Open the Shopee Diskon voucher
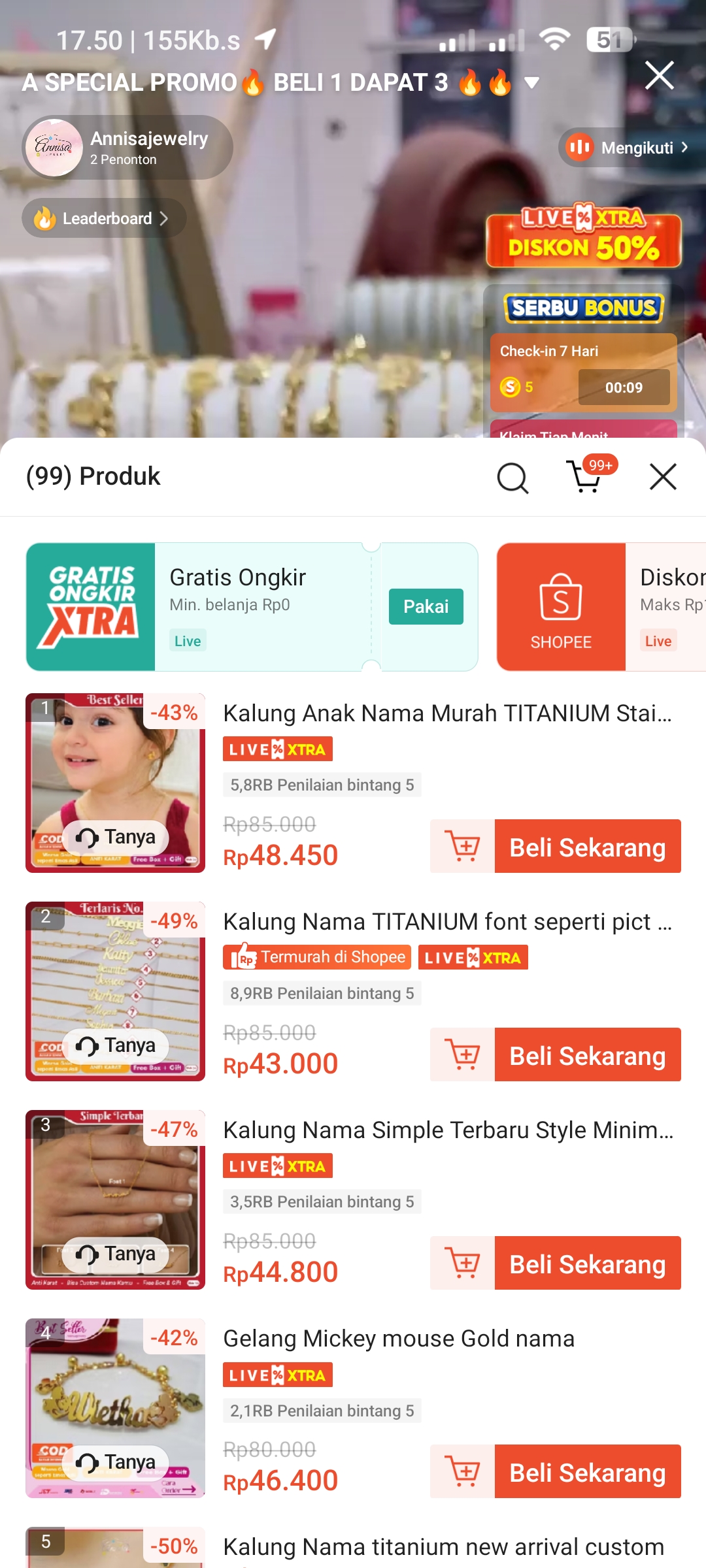This screenshot has height=1568, width=706. click(x=601, y=606)
